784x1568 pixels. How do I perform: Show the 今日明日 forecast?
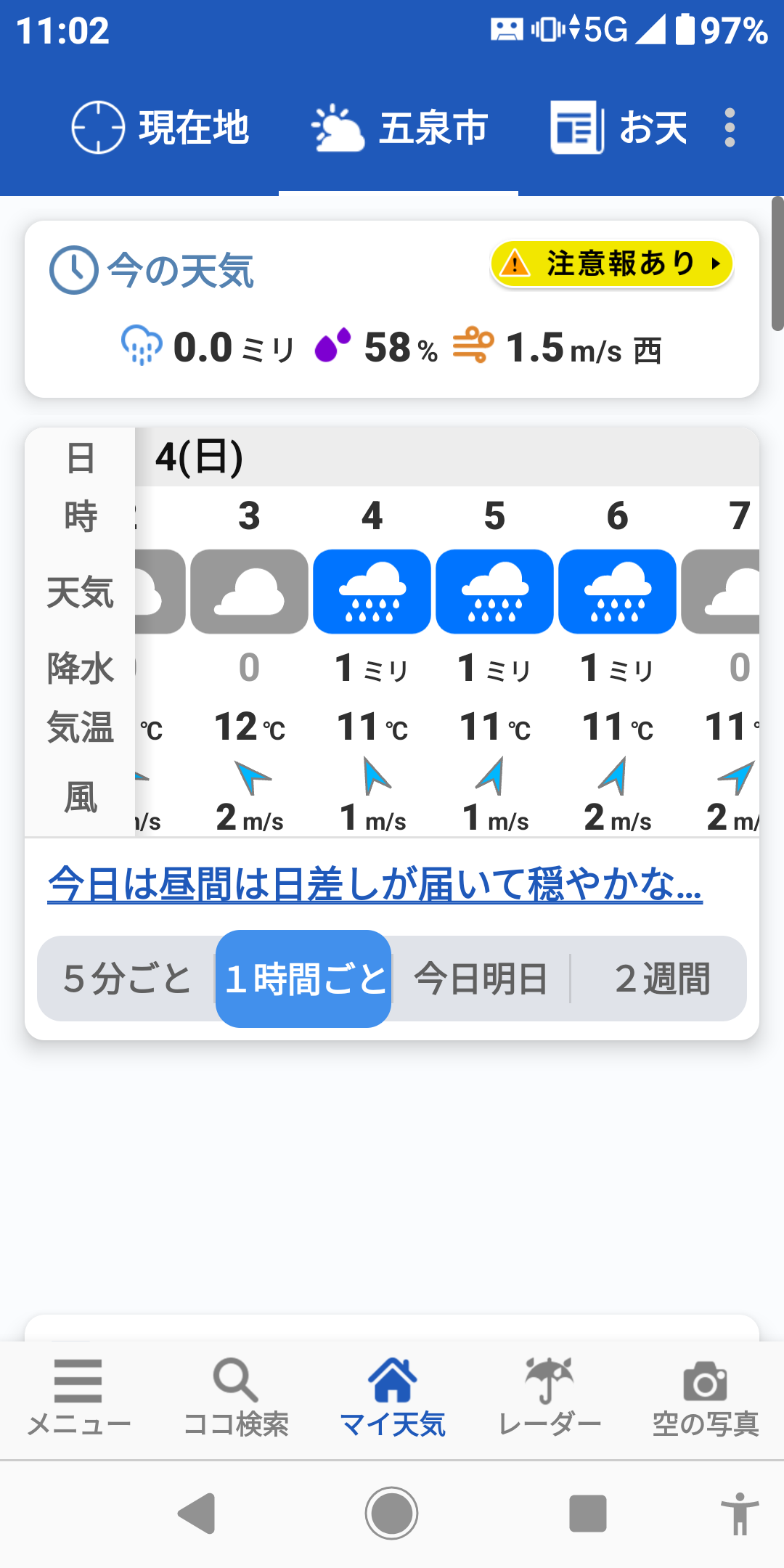click(x=481, y=979)
